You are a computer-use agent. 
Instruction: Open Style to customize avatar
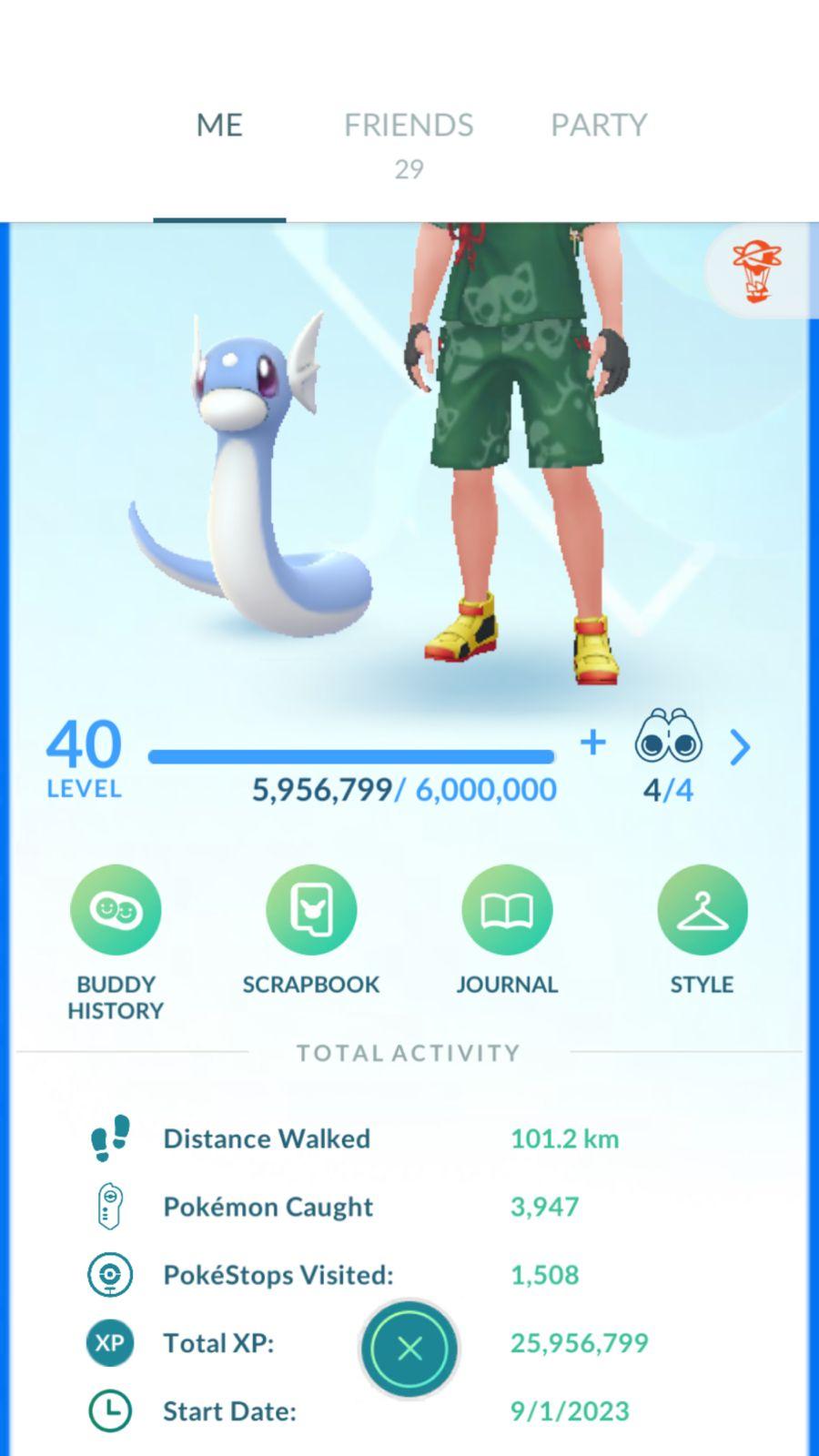click(702, 910)
